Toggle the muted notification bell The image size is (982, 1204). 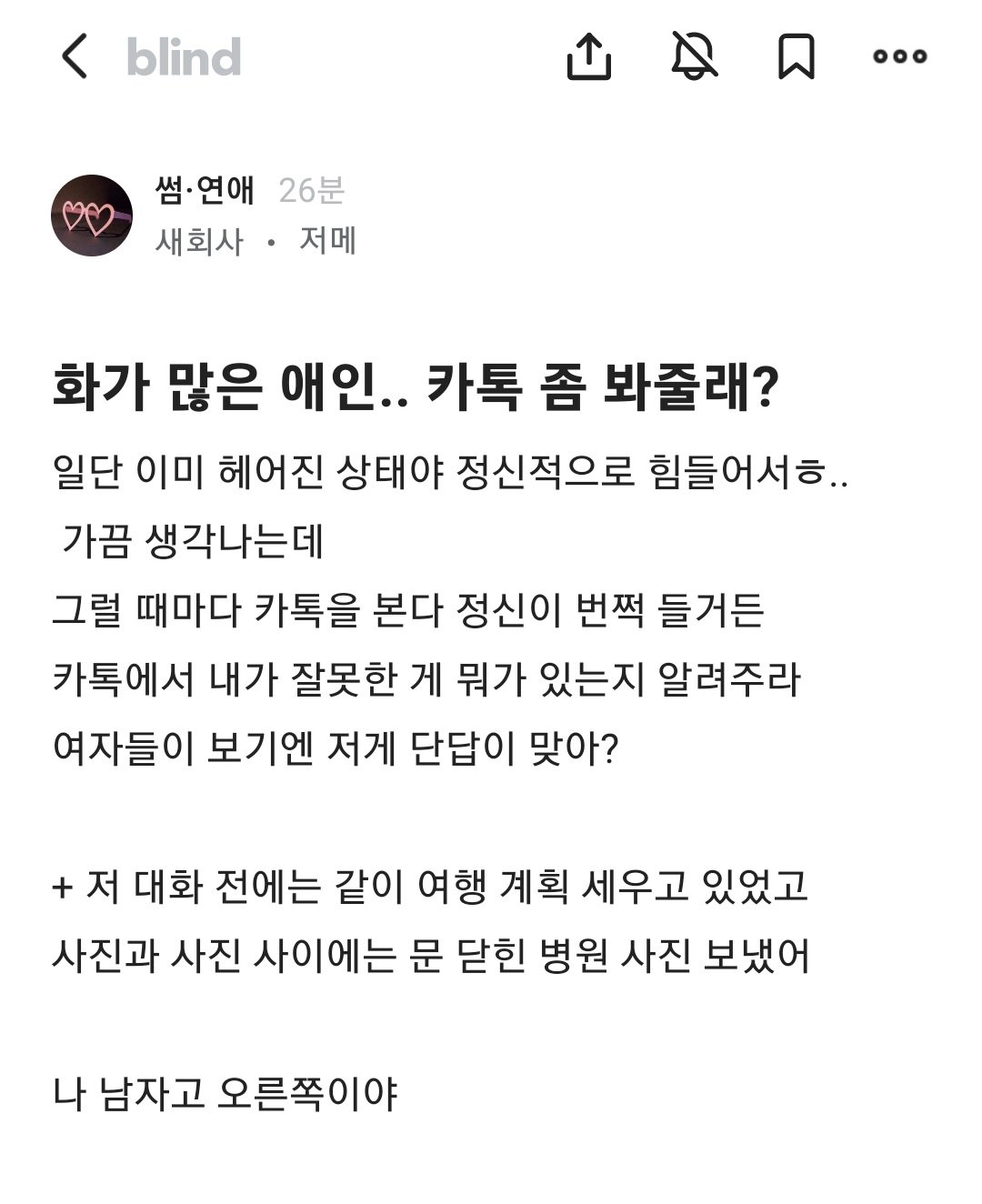pyautogui.click(x=694, y=56)
